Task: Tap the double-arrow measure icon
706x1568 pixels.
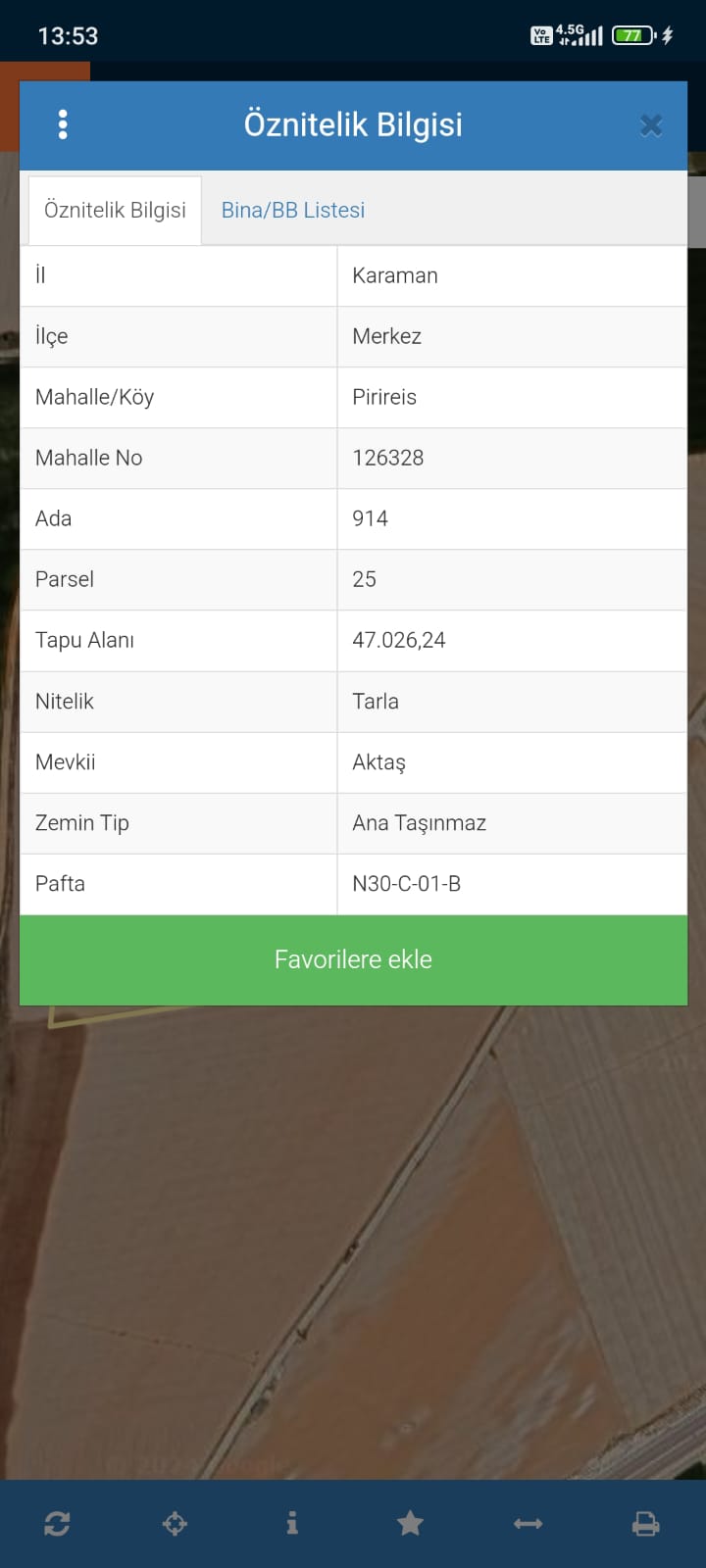Action: point(528,1523)
